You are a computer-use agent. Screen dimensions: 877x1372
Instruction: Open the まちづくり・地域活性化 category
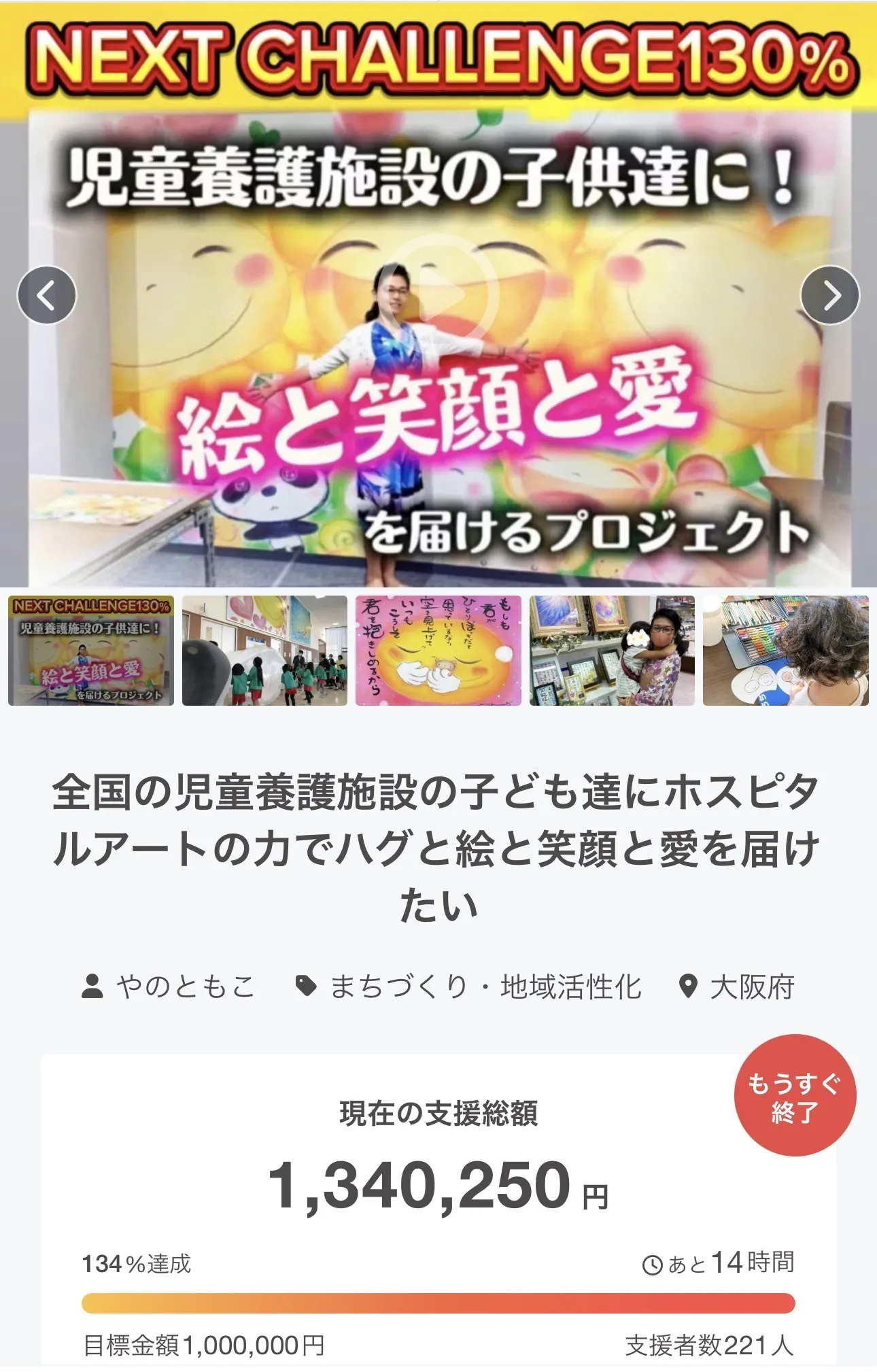(469, 986)
